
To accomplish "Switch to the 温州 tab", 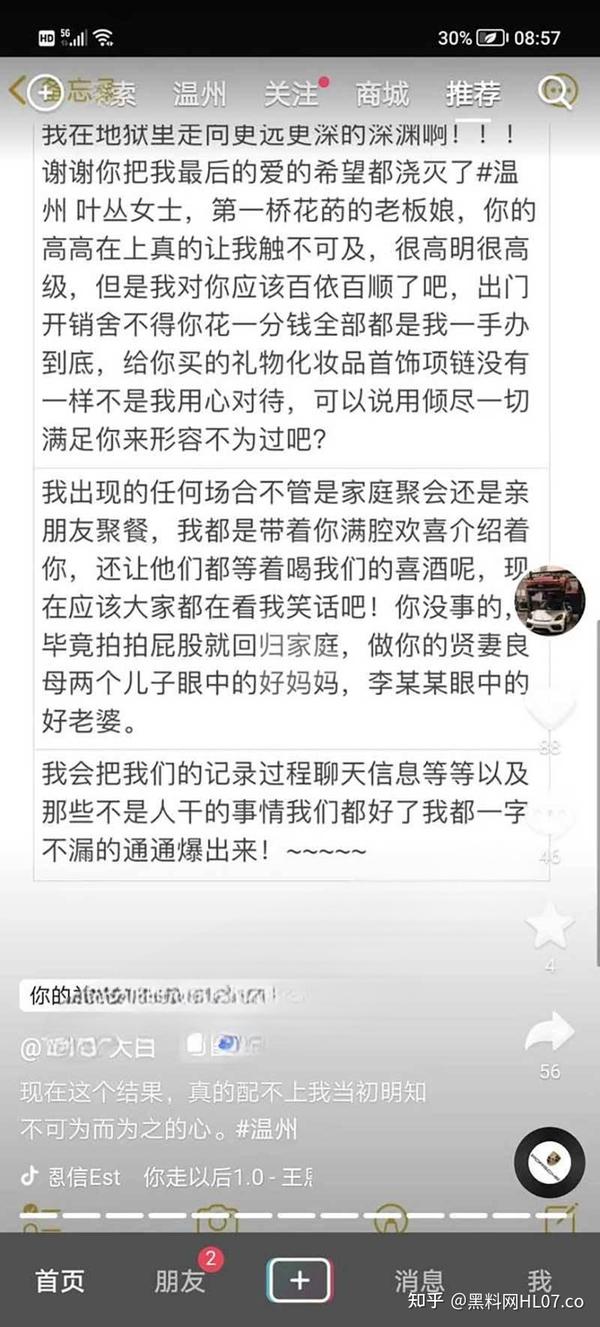I will coord(200,94).
